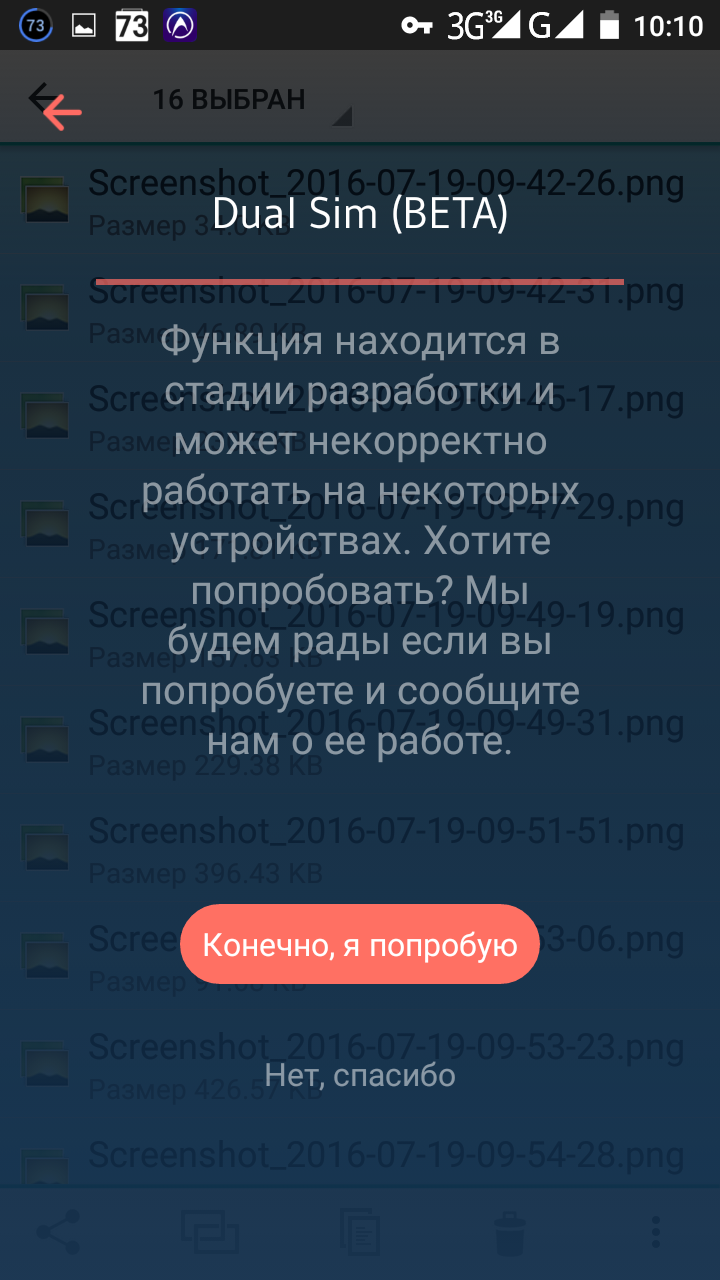Tap the 'Конечно, я попробую' button
The width and height of the screenshot is (720, 1280).
(360, 944)
